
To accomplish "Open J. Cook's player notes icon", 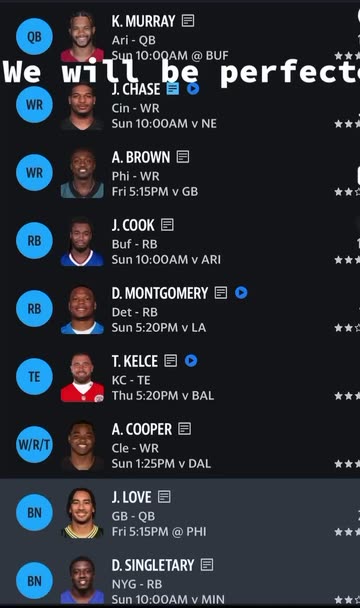I will pos(167,225).
